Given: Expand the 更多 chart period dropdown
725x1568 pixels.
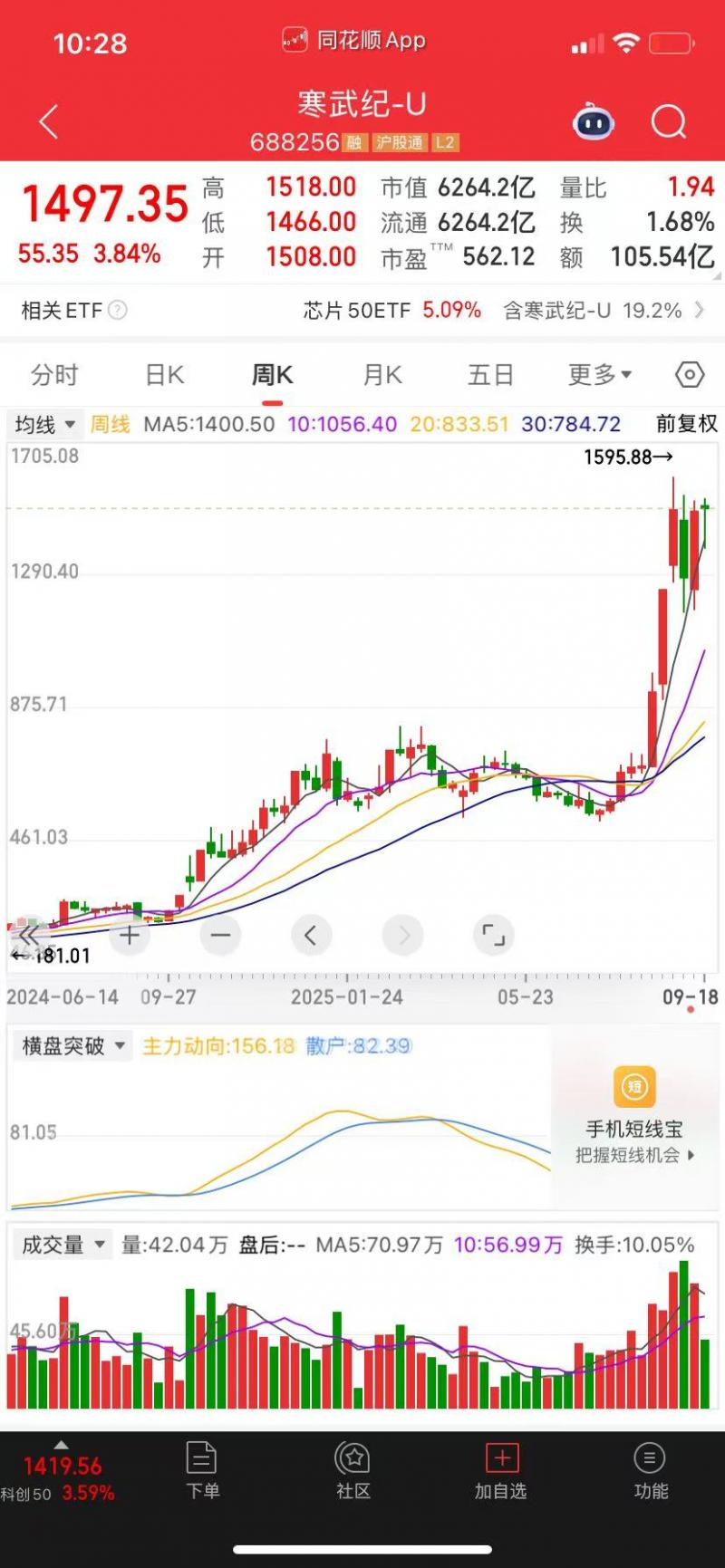Looking at the screenshot, I should [x=599, y=375].
